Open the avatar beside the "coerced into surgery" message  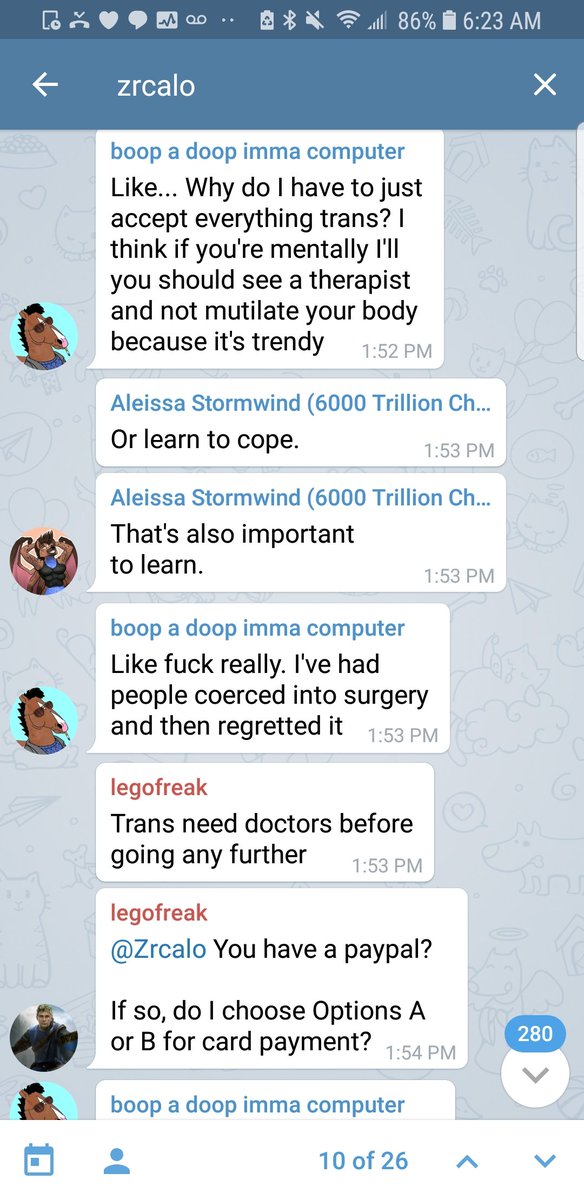(44, 721)
